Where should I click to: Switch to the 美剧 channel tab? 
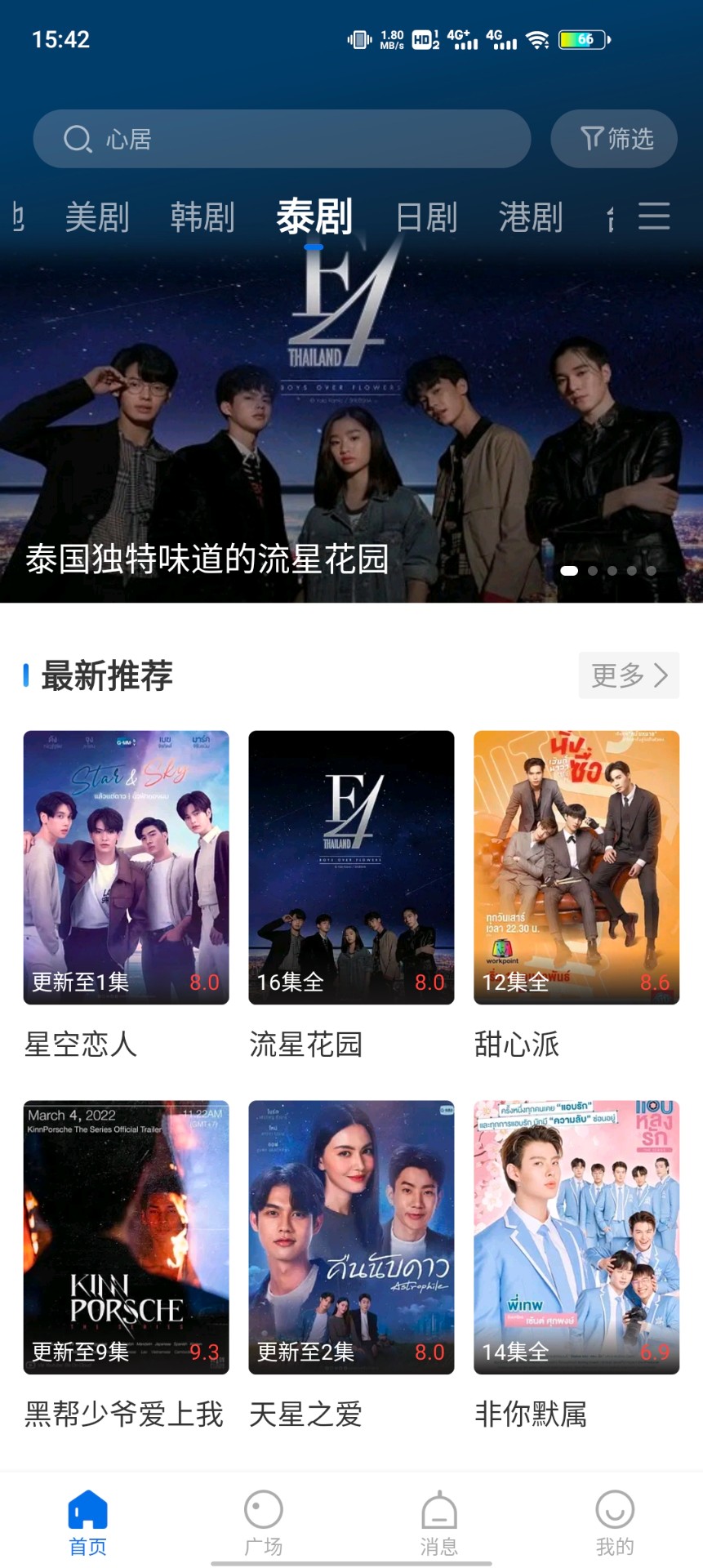click(x=97, y=216)
